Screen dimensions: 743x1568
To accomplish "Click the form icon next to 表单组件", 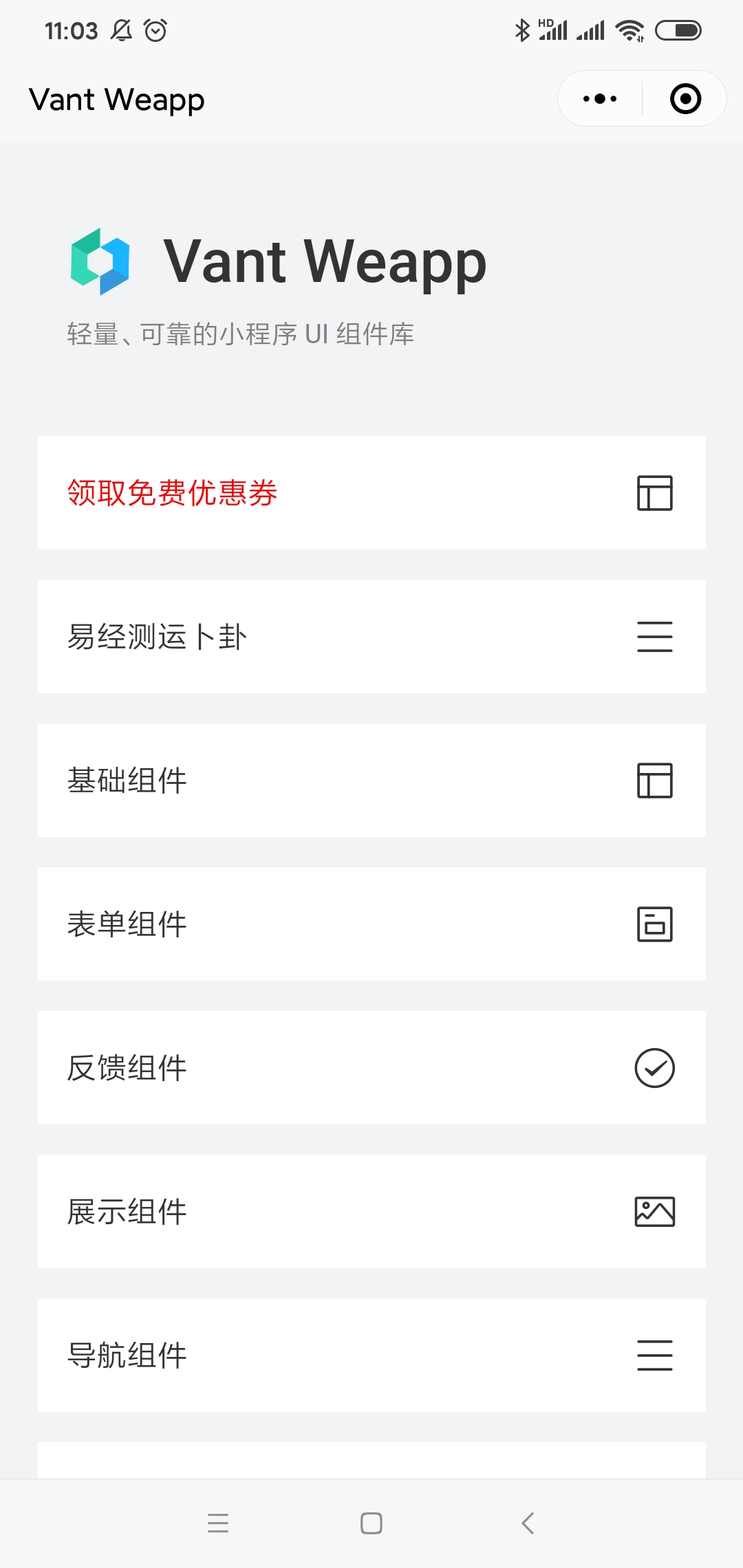I will tap(654, 925).
